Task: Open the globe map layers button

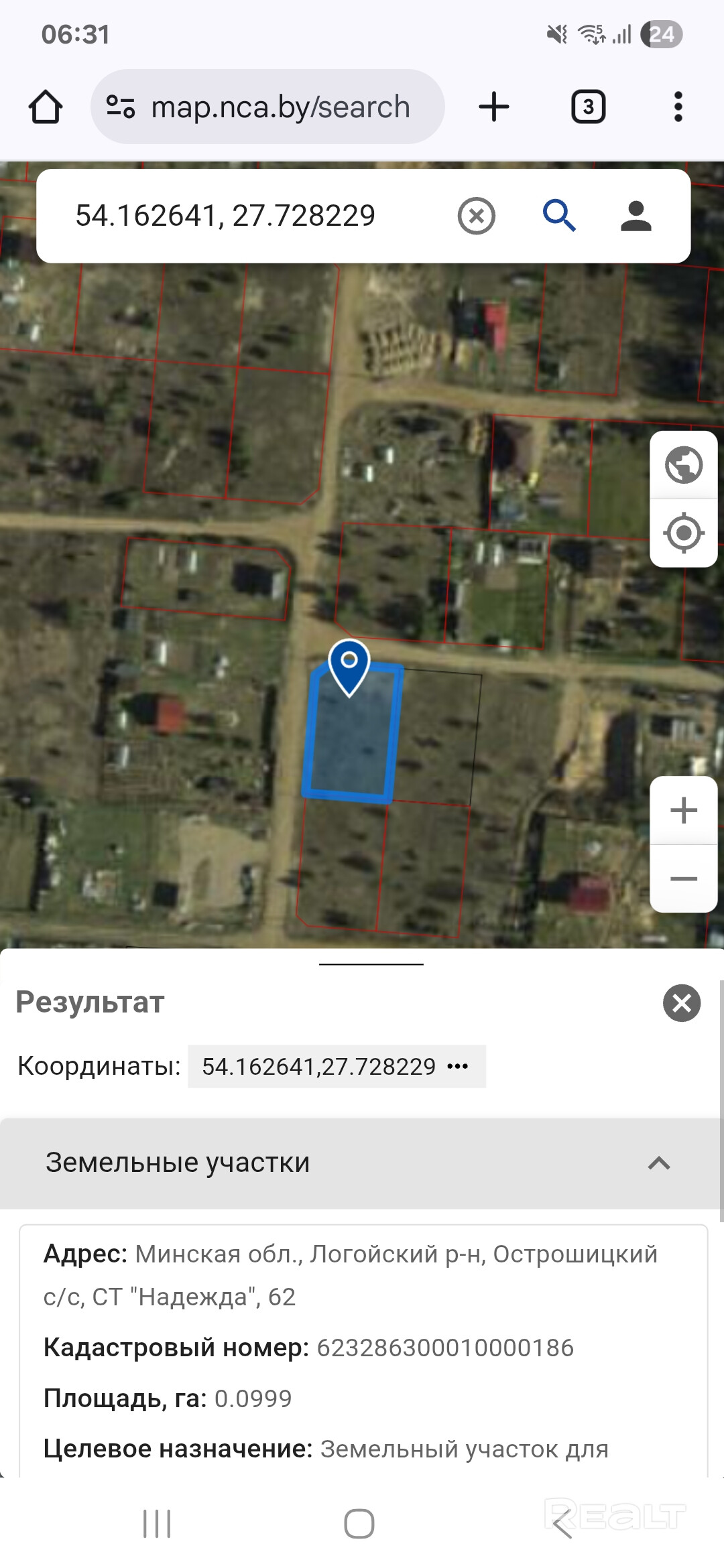Action: coord(683,465)
